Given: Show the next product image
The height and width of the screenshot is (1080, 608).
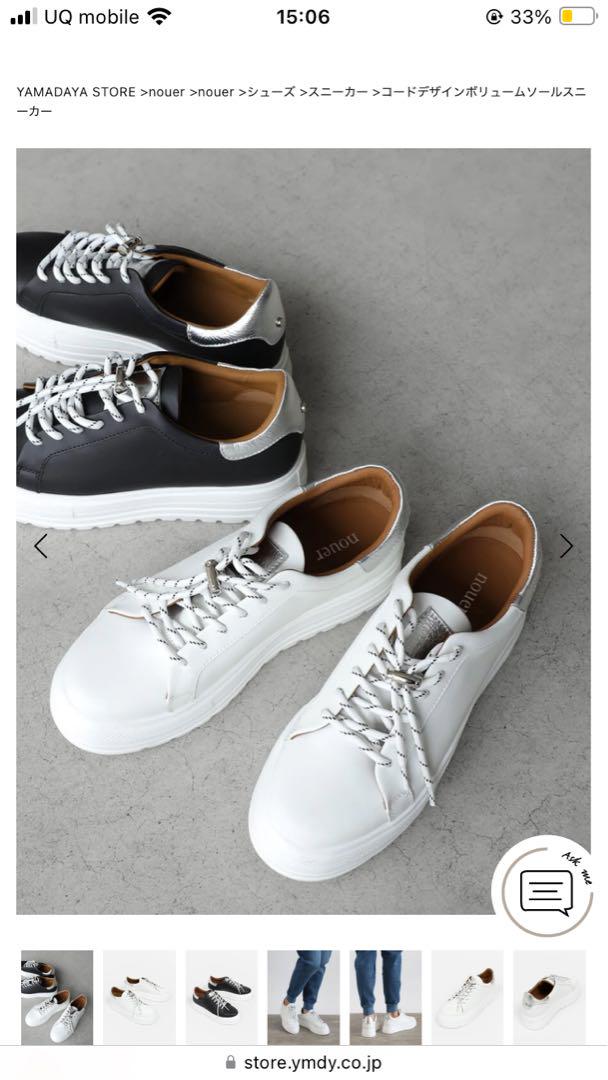Looking at the screenshot, I should [x=566, y=546].
